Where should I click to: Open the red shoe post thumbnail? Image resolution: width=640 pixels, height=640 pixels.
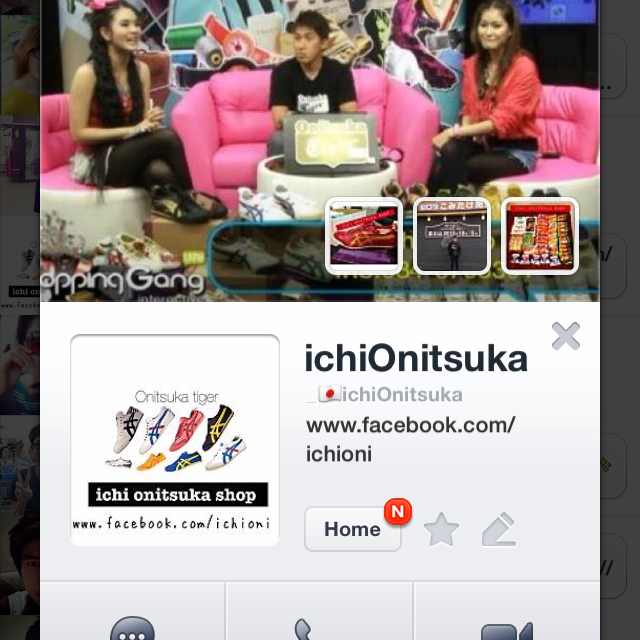[364, 236]
